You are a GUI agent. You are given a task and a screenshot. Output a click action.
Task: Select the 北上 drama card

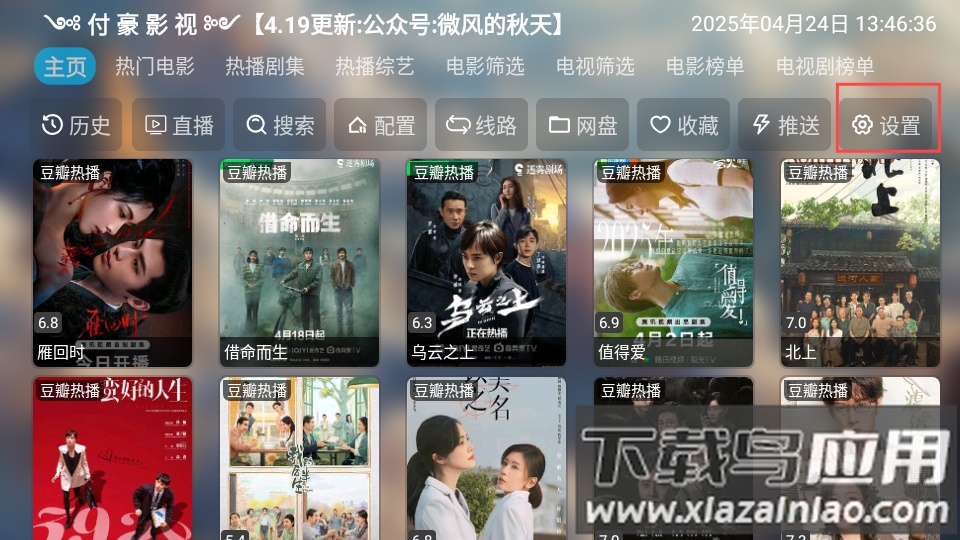tap(860, 262)
